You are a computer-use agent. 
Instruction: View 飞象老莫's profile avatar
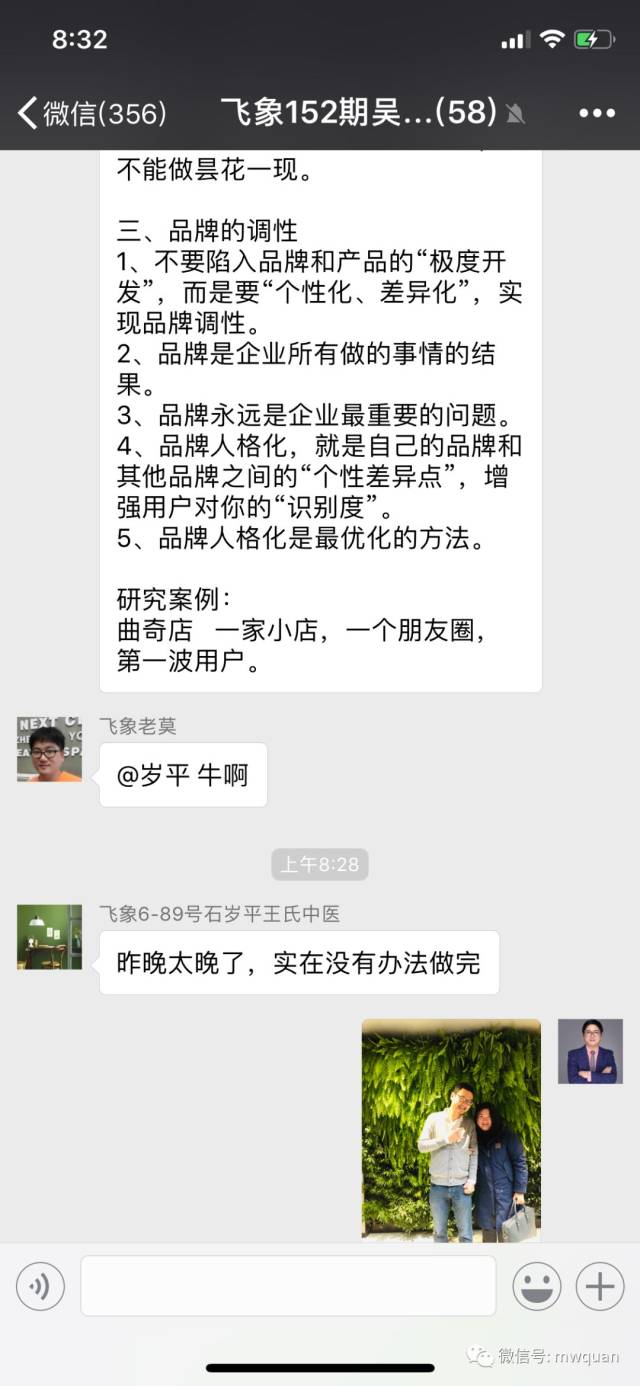click(49, 749)
